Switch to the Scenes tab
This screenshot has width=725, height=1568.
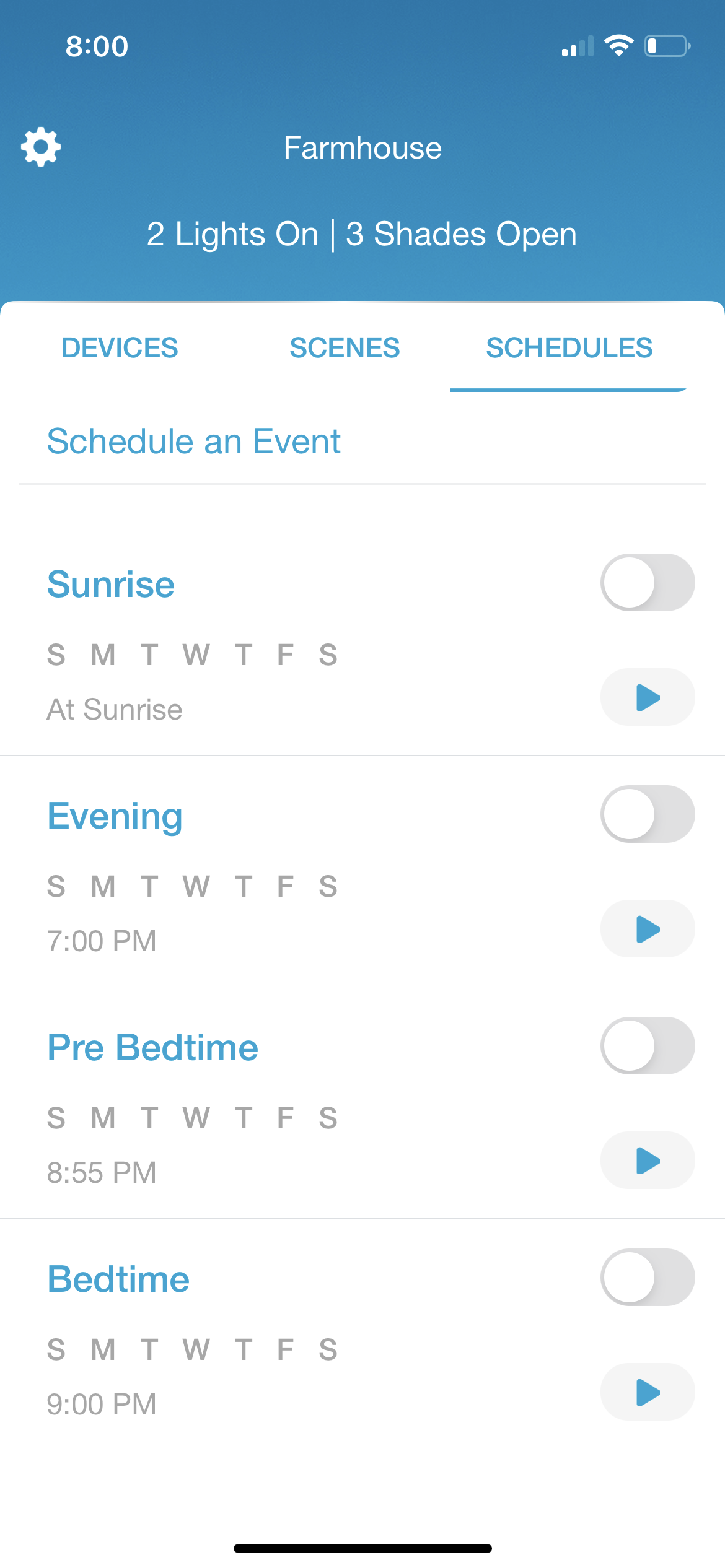345,347
